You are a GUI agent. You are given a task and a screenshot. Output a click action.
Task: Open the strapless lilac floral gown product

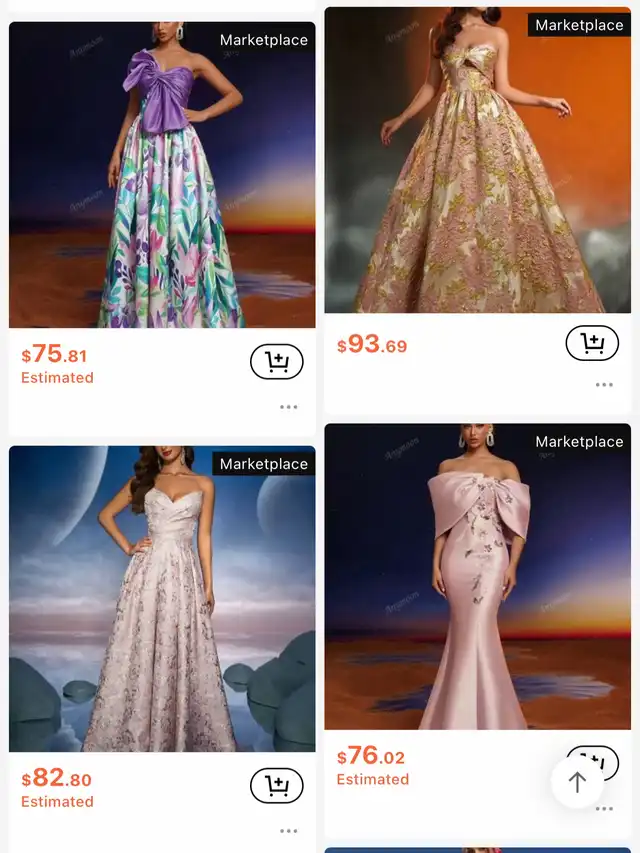[x=162, y=599]
